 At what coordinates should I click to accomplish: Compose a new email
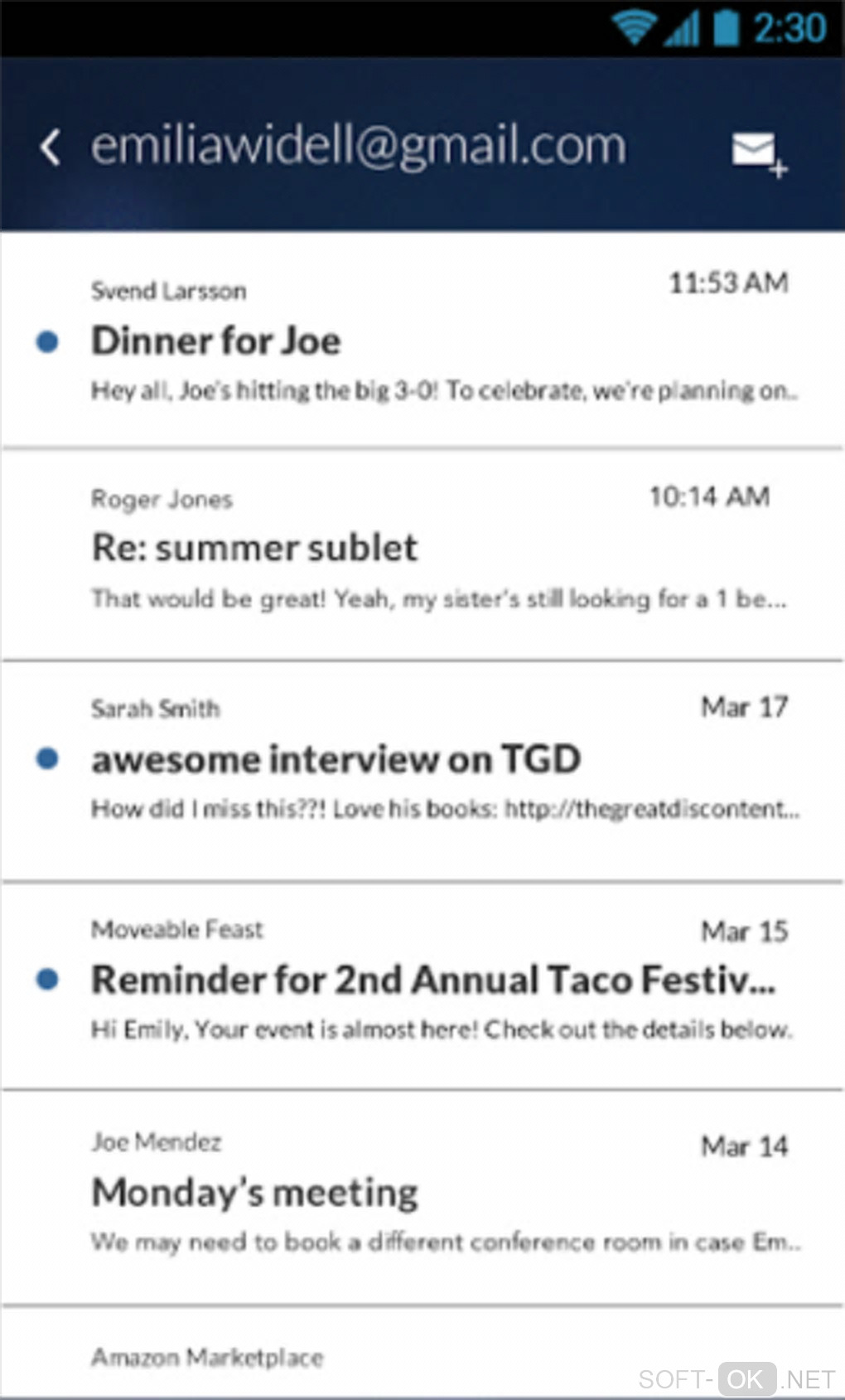(757, 153)
